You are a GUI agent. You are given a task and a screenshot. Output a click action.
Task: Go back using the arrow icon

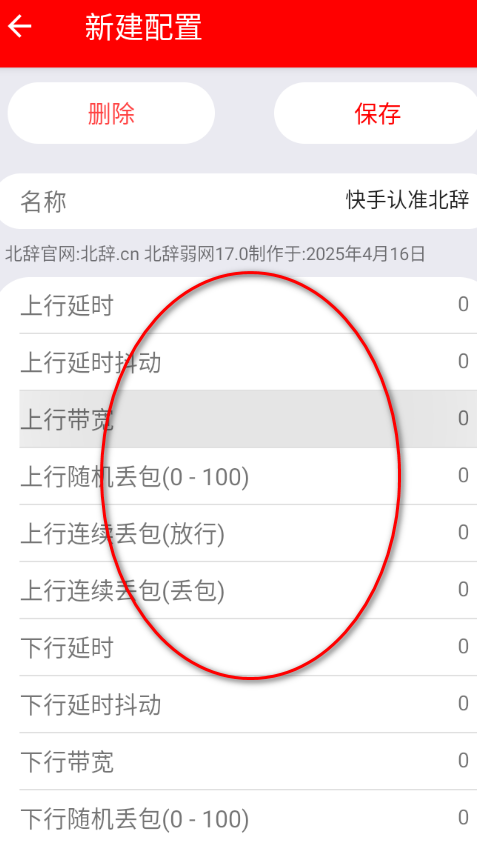pyautogui.click(x=20, y=26)
